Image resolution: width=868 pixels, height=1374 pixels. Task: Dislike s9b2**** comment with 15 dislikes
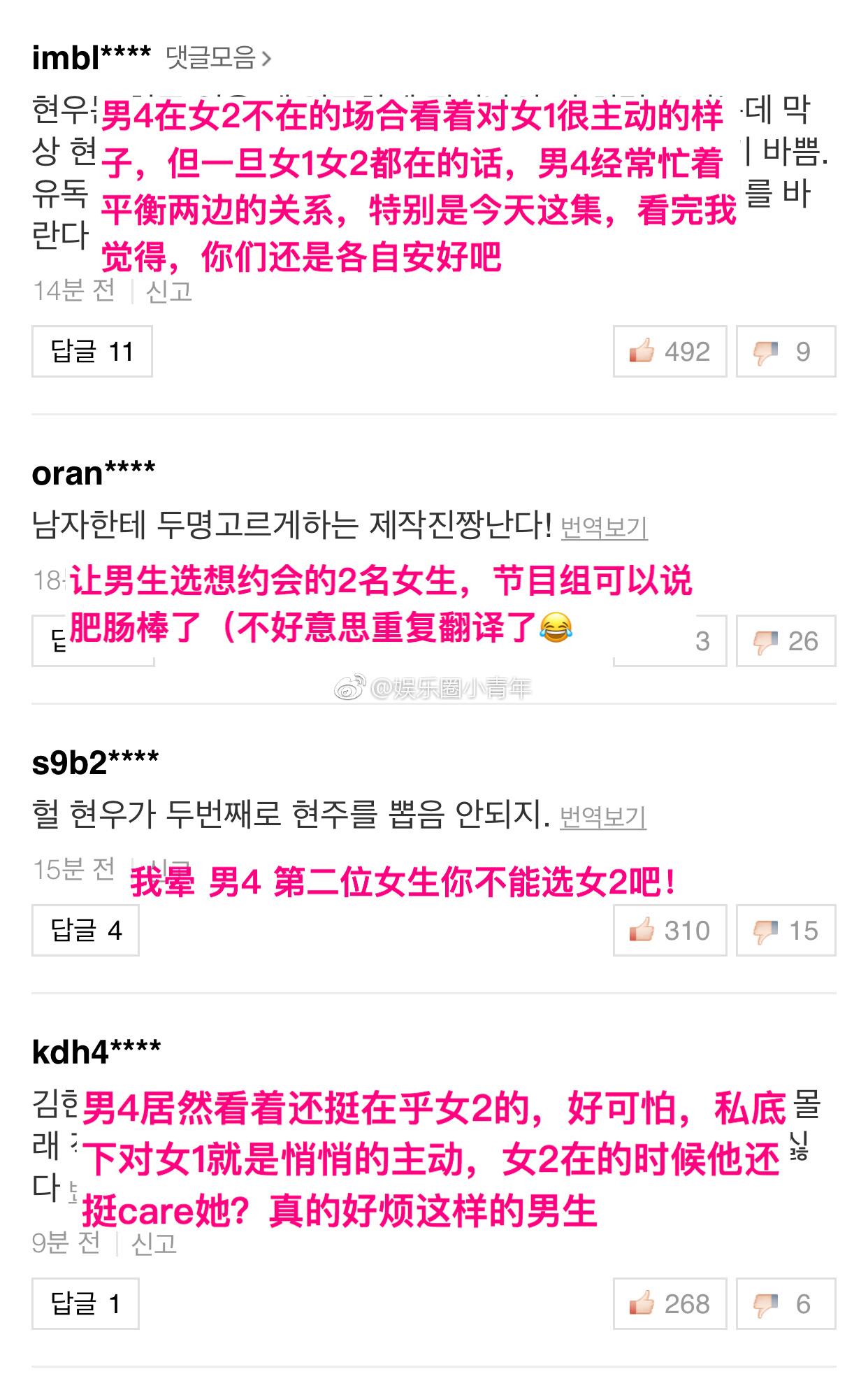[786, 930]
